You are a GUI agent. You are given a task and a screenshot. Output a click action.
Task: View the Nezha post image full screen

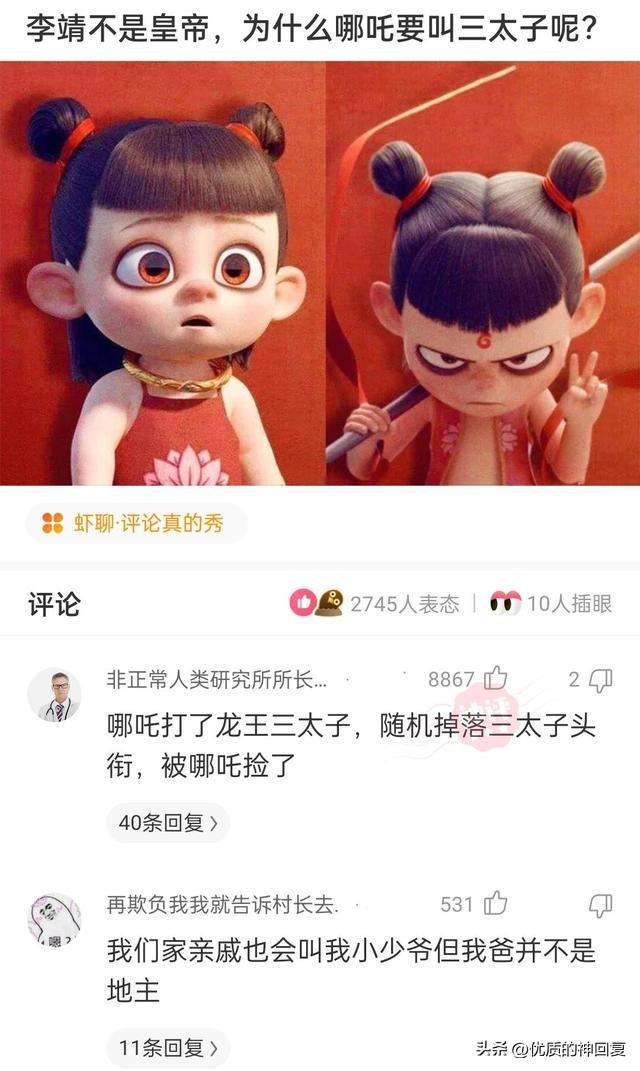click(x=320, y=273)
